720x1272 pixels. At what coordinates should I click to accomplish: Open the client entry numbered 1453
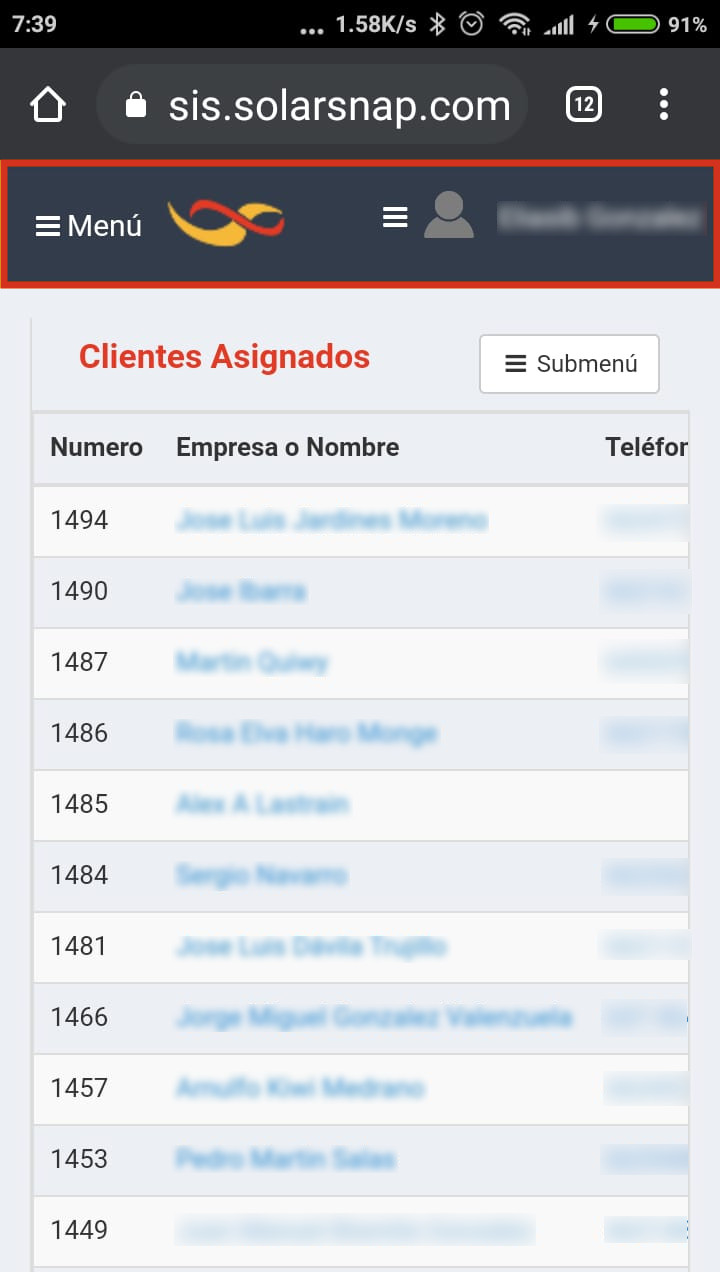(x=285, y=1159)
